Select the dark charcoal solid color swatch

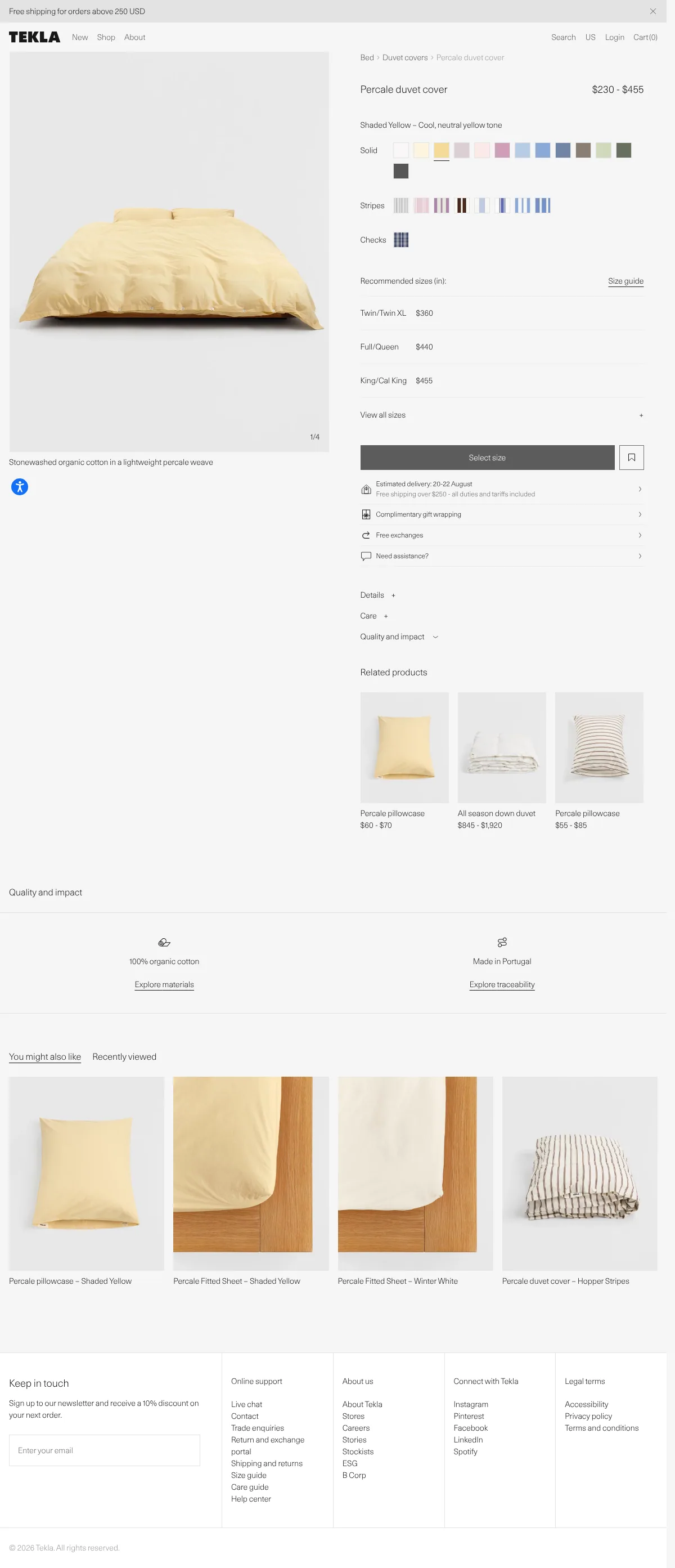[400, 172]
